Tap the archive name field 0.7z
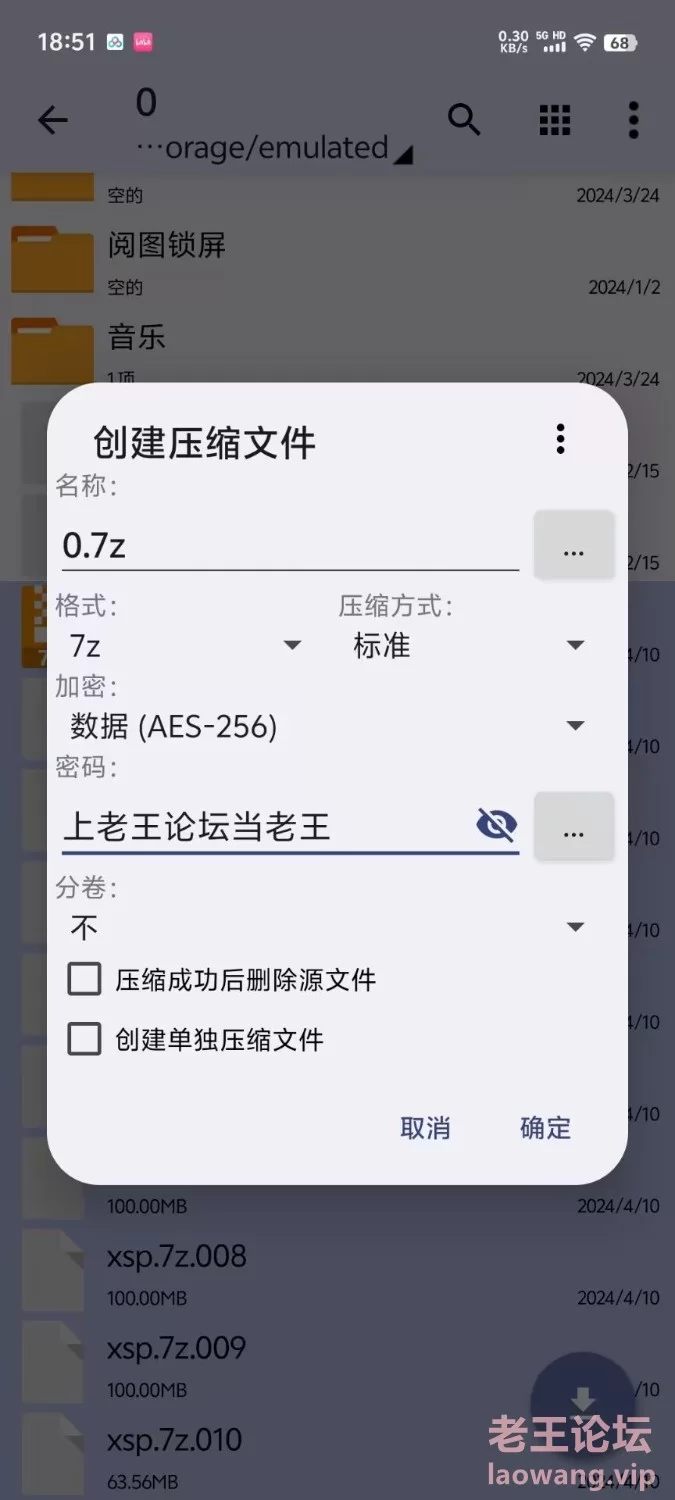 pyautogui.click(x=290, y=546)
